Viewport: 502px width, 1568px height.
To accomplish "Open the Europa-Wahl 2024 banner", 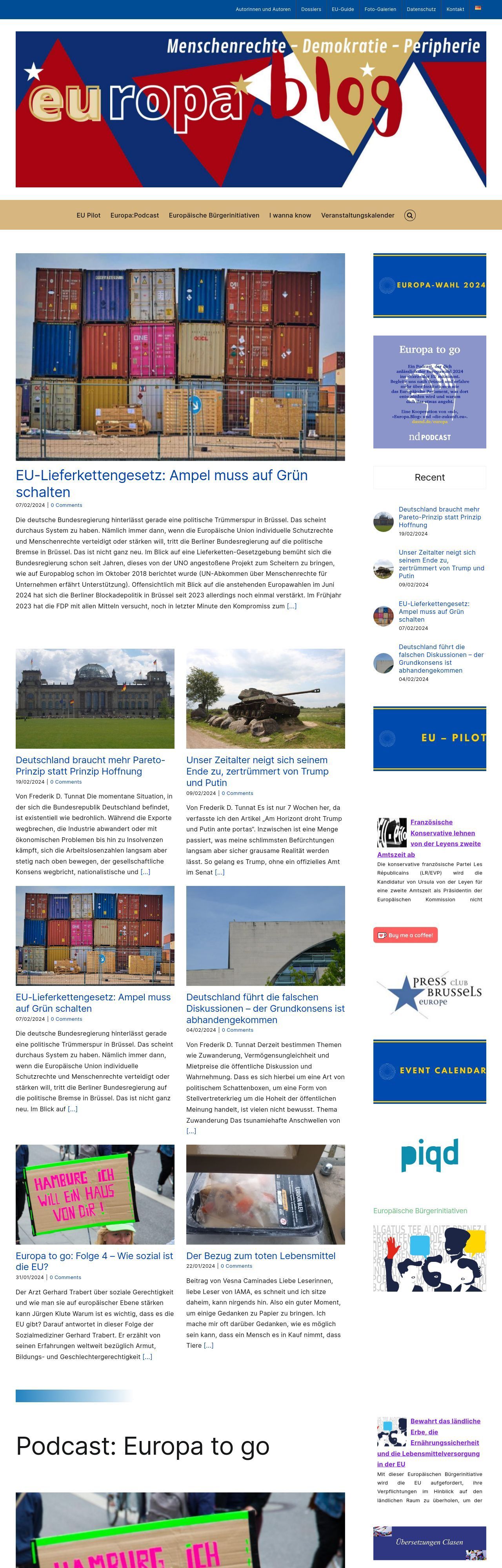I will 429,285.
